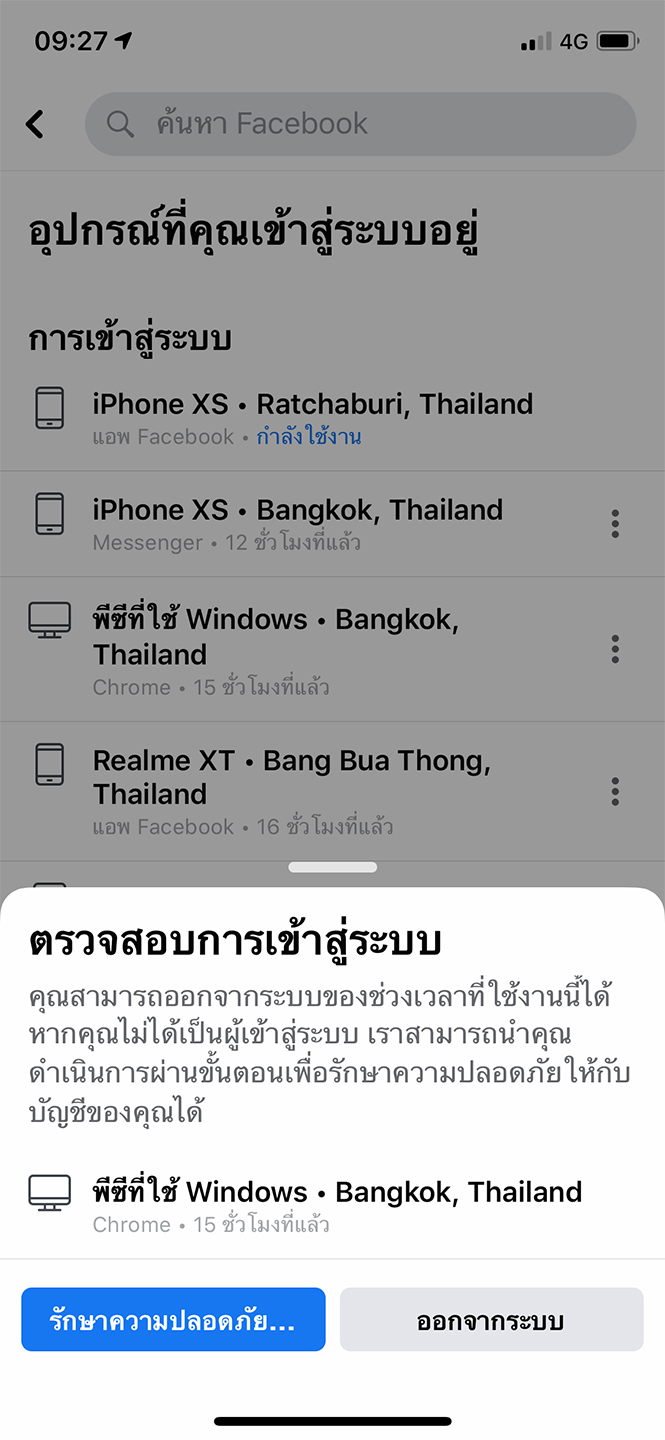
Task: Tap the bottom sheet drag handle
Action: [332, 867]
